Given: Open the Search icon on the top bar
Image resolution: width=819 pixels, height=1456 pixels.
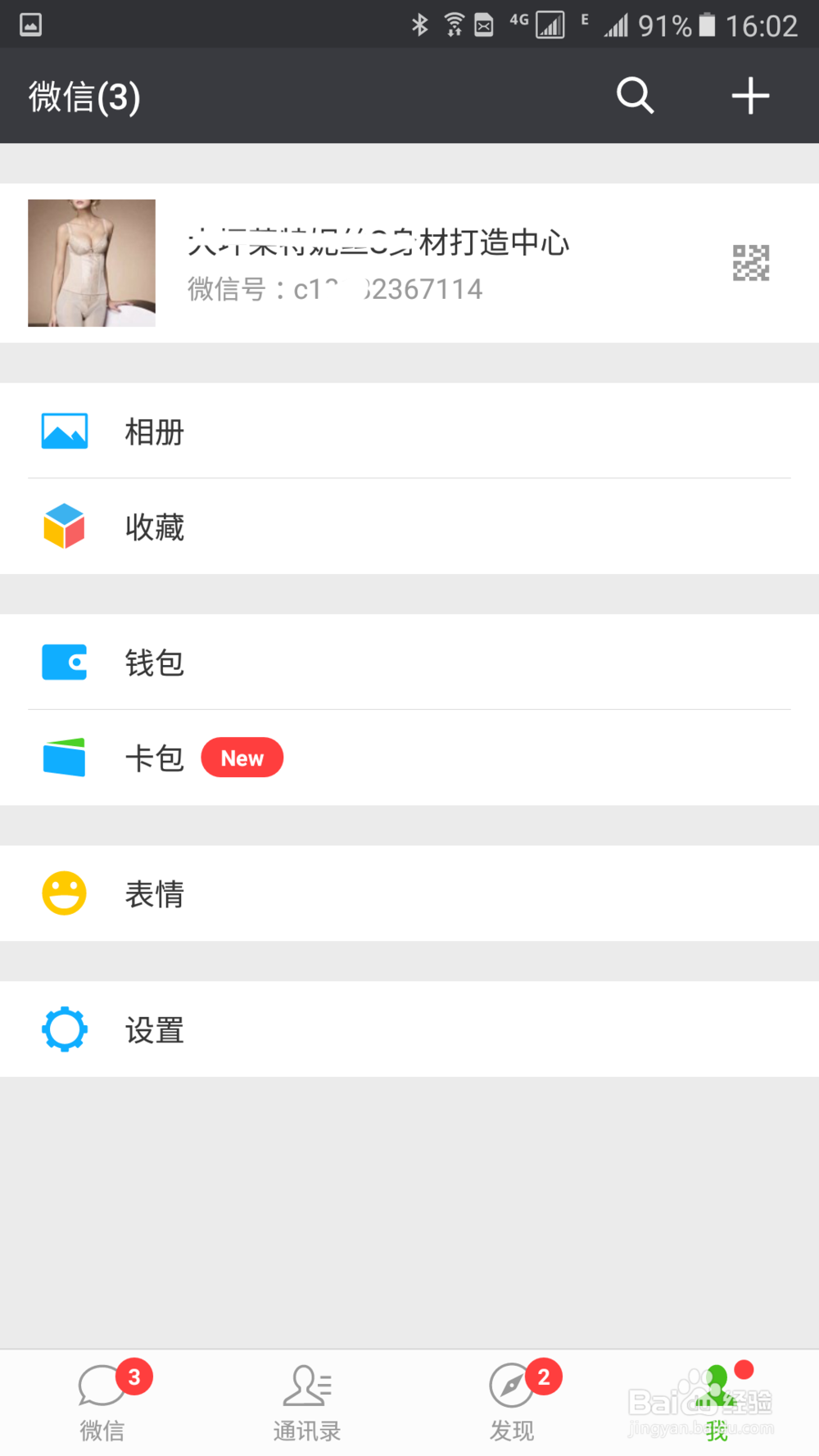Looking at the screenshot, I should (636, 96).
